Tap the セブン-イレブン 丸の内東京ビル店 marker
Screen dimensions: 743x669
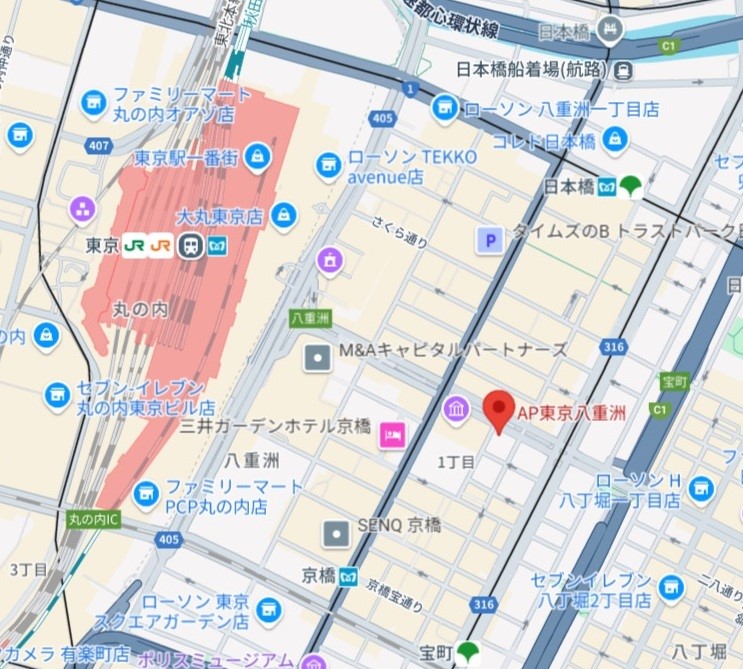[59, 396]
